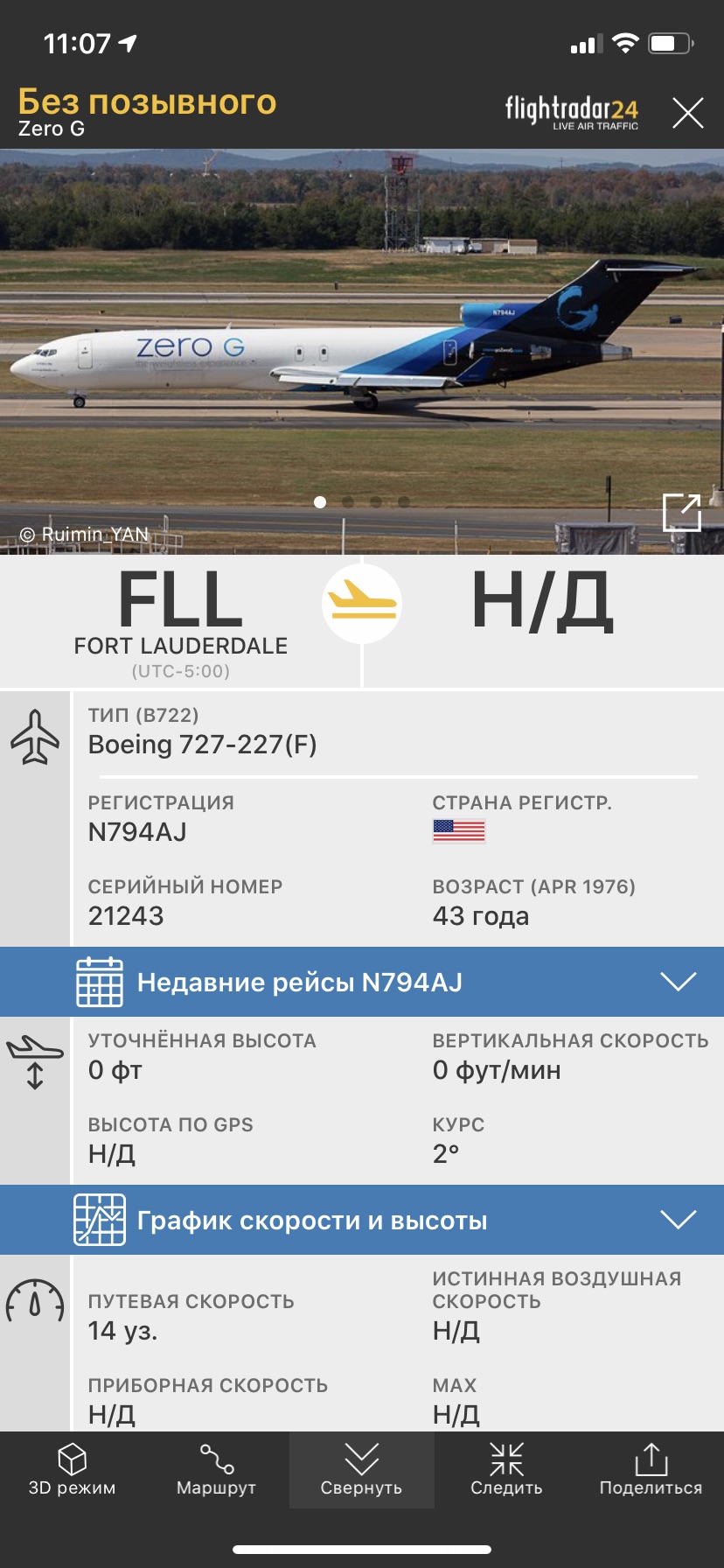Collapse the panel with Свернуть

pyautogui.click(x=361, y=1470)
